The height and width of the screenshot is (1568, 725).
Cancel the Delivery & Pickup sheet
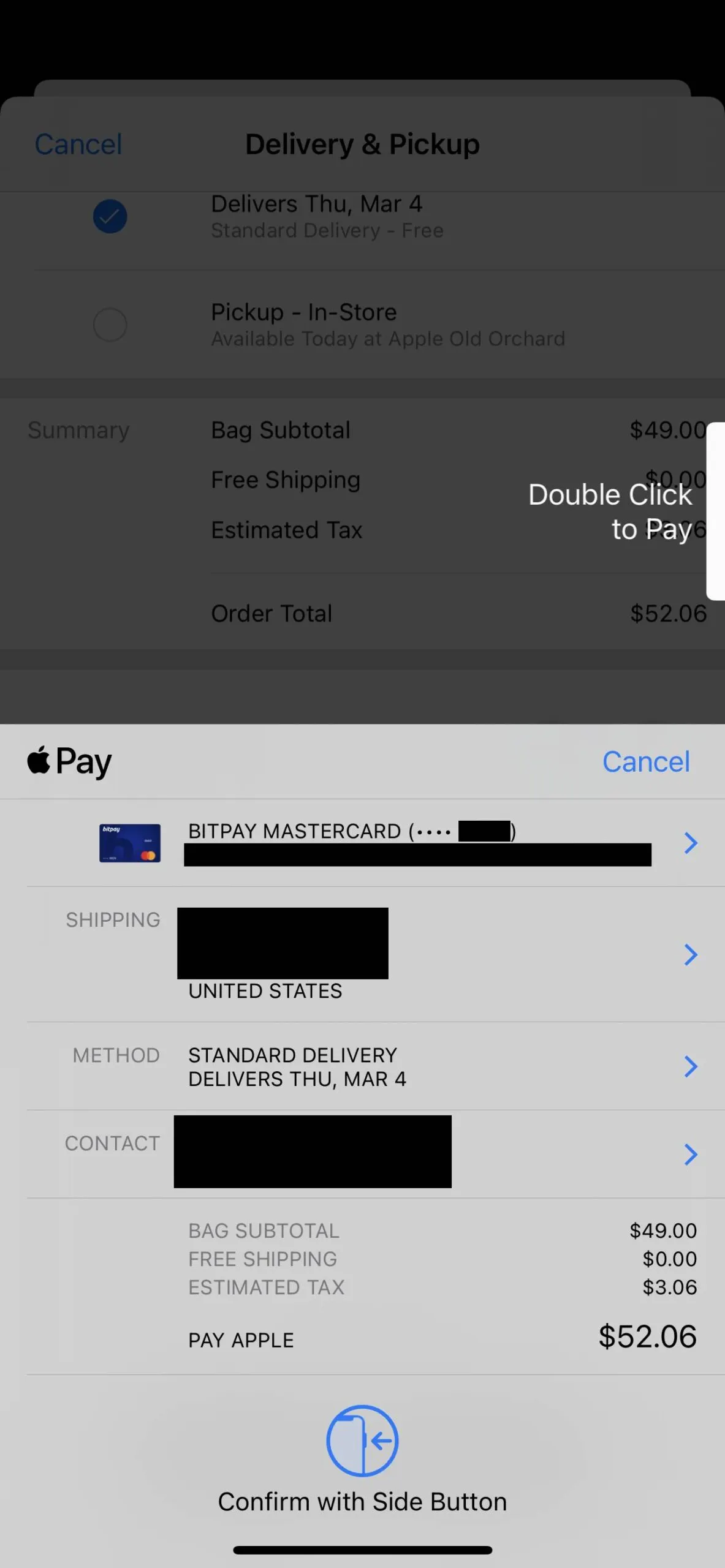click(78, 143)
